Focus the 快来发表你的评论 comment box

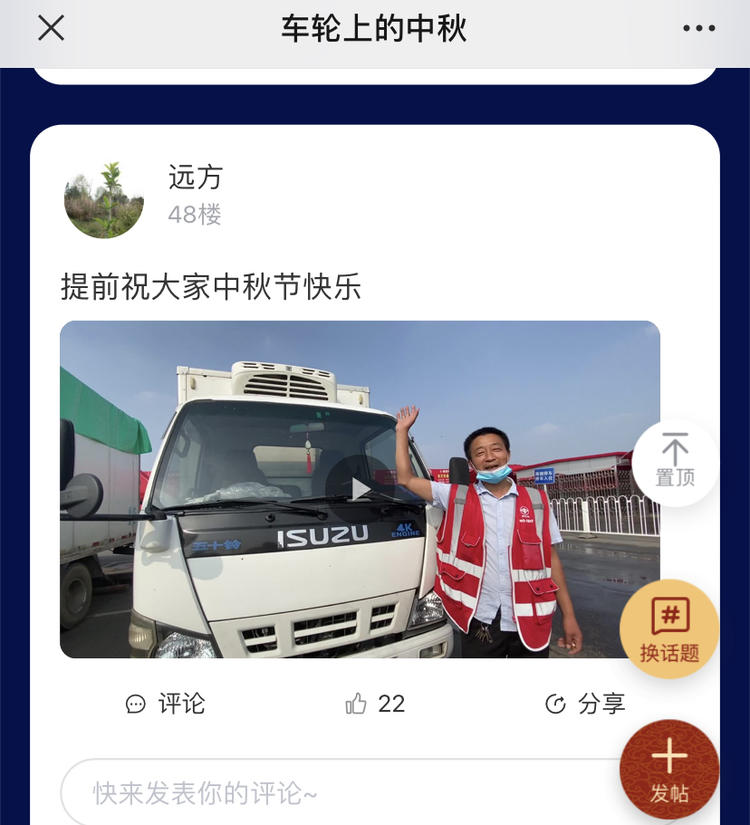[x=330, y=793]
